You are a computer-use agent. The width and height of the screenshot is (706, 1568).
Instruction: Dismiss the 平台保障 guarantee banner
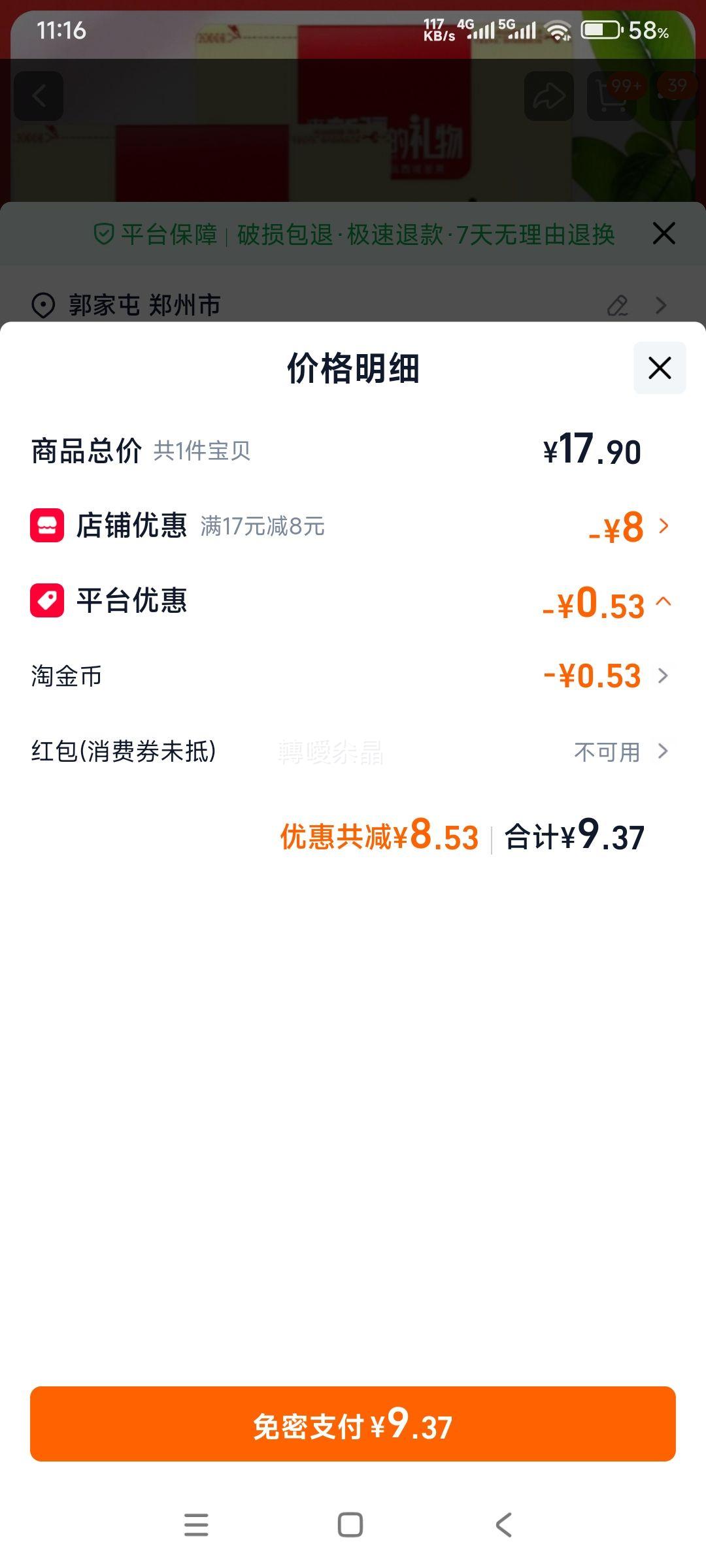click(x=664, y=233)
